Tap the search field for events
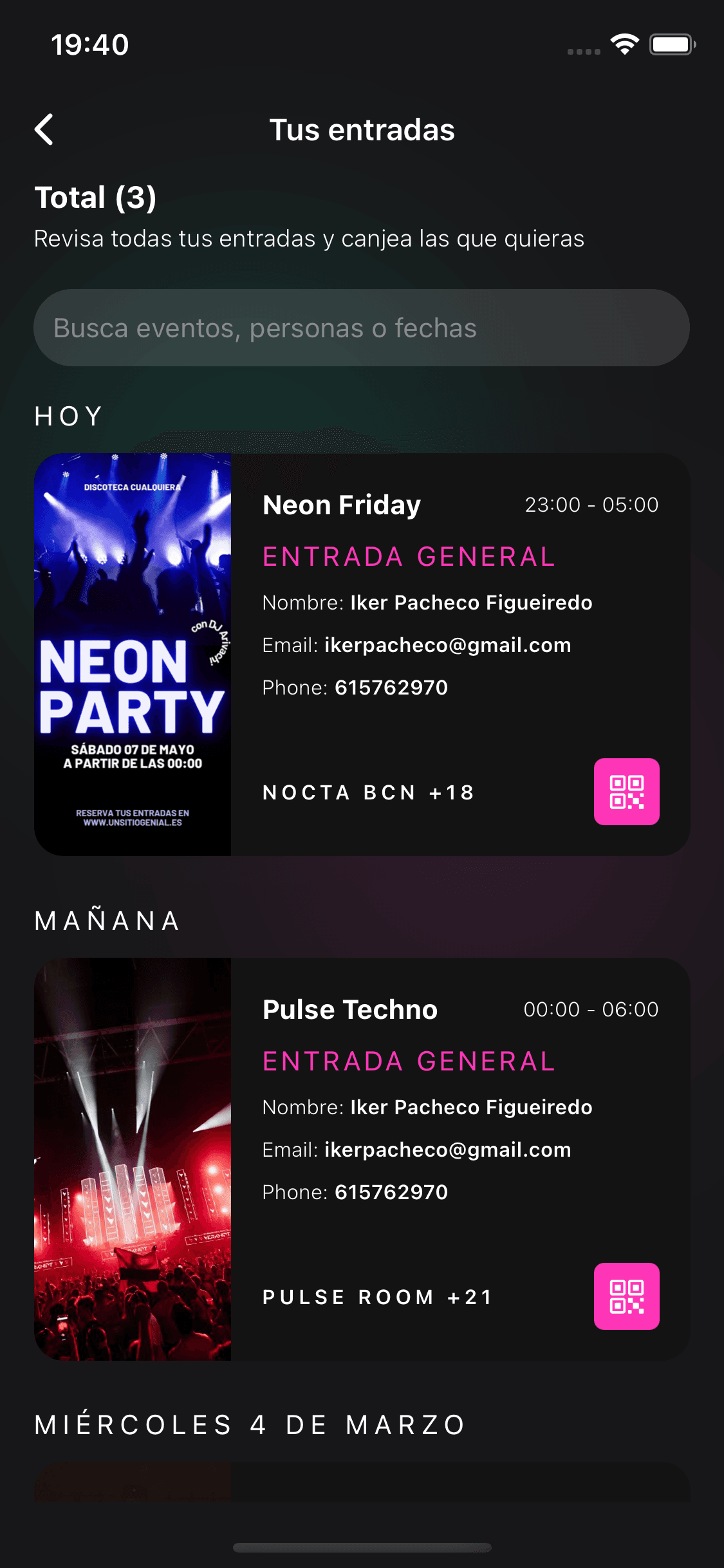Image resolution: width=724 pixels, height=1568 pixels. (x=362, y=328)
